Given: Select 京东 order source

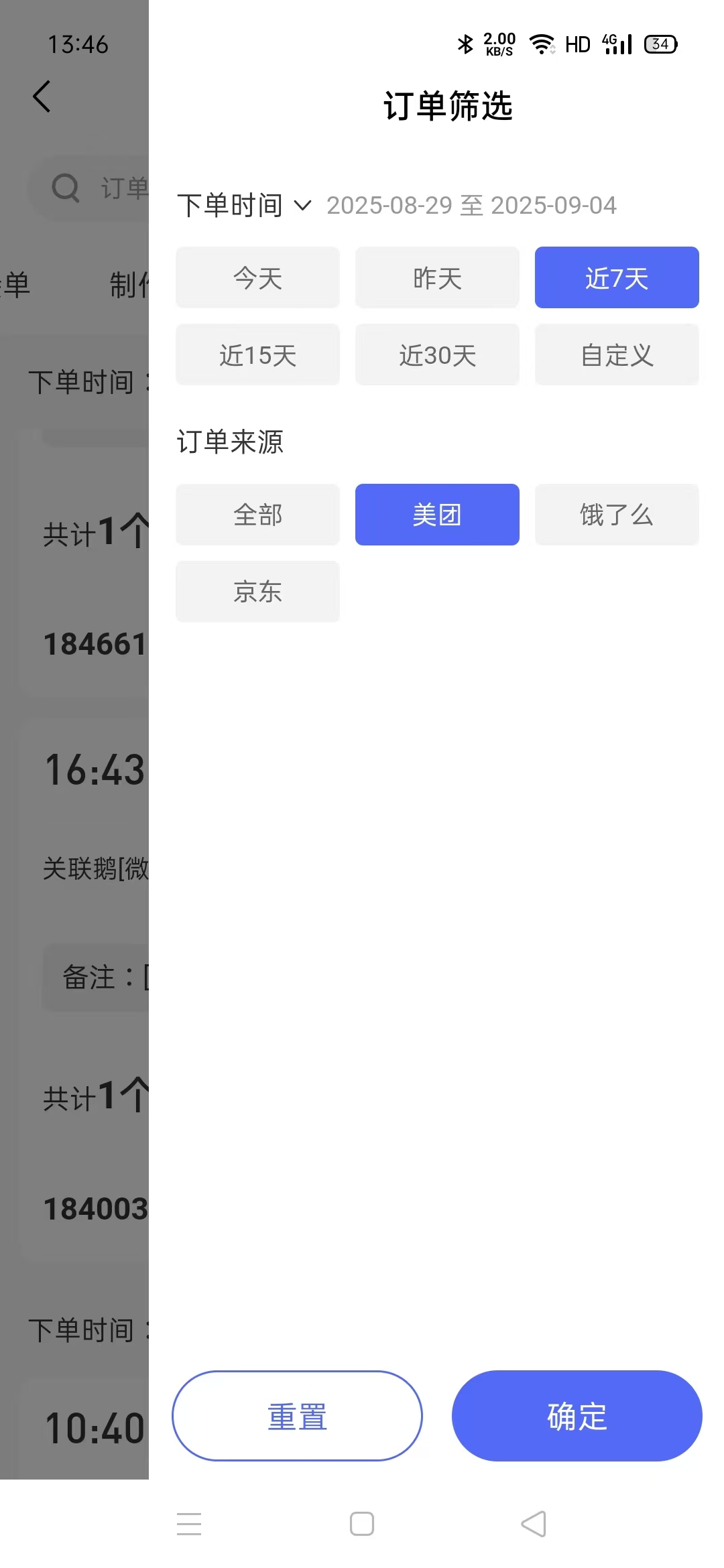Looking at the screenshot, I should click(257, 592).
